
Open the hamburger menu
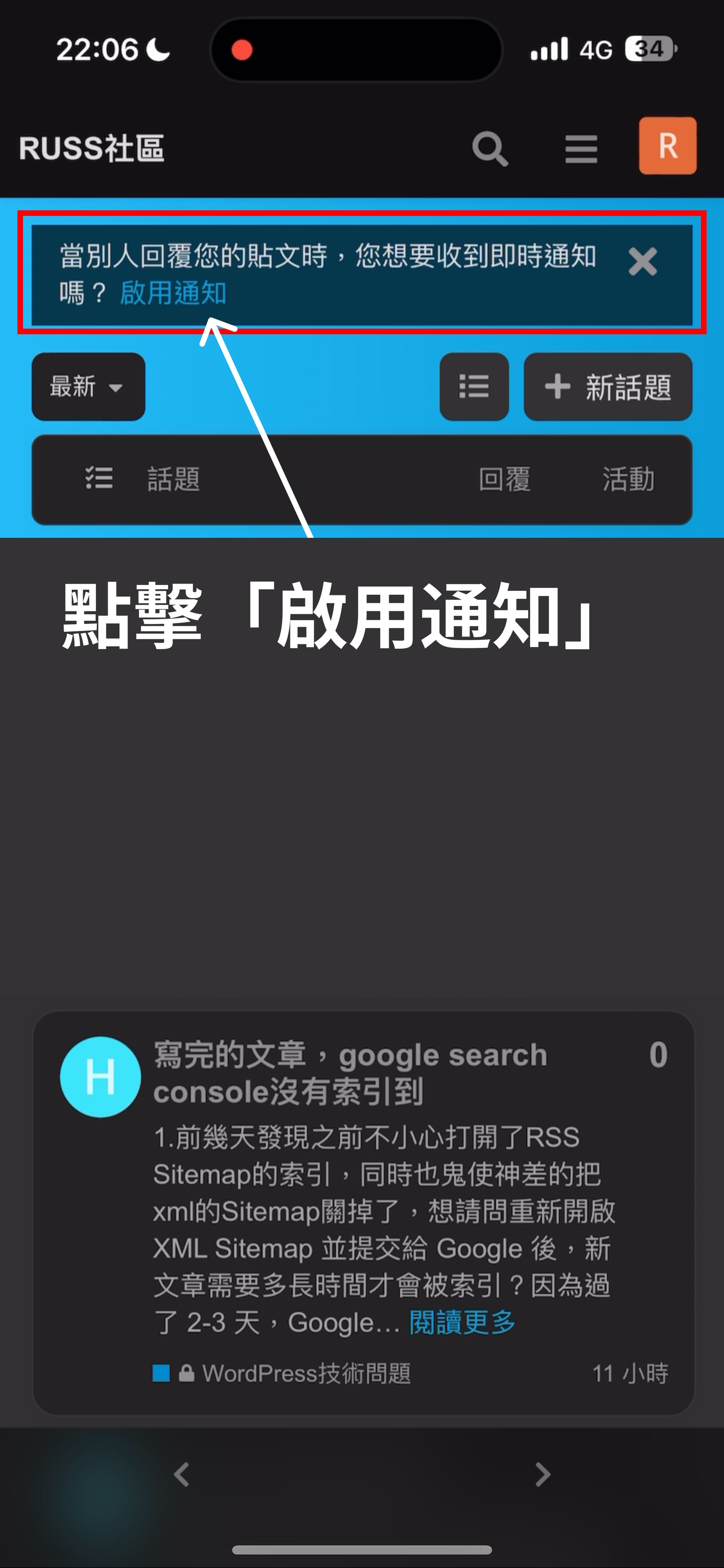click(x=581, y=149)
